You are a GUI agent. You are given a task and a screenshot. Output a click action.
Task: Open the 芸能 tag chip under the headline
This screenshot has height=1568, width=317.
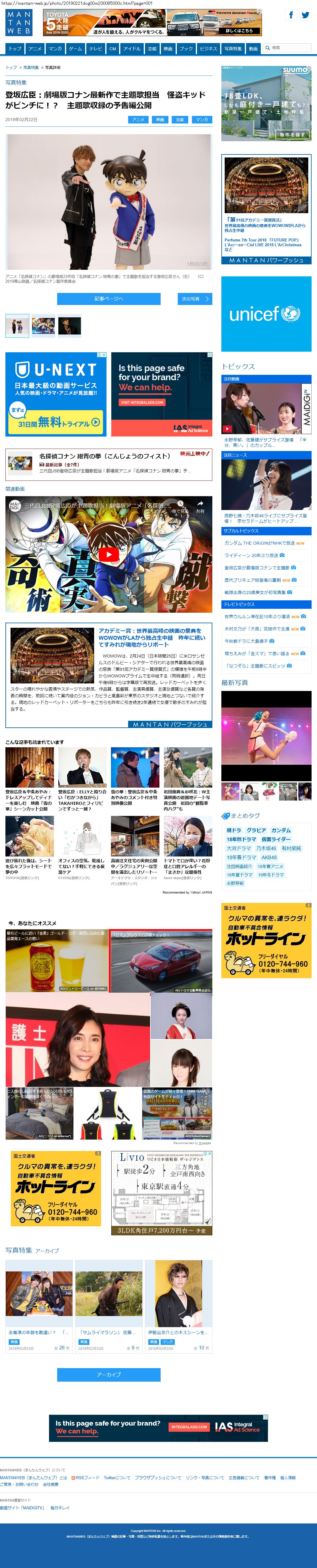coord(180,120)
